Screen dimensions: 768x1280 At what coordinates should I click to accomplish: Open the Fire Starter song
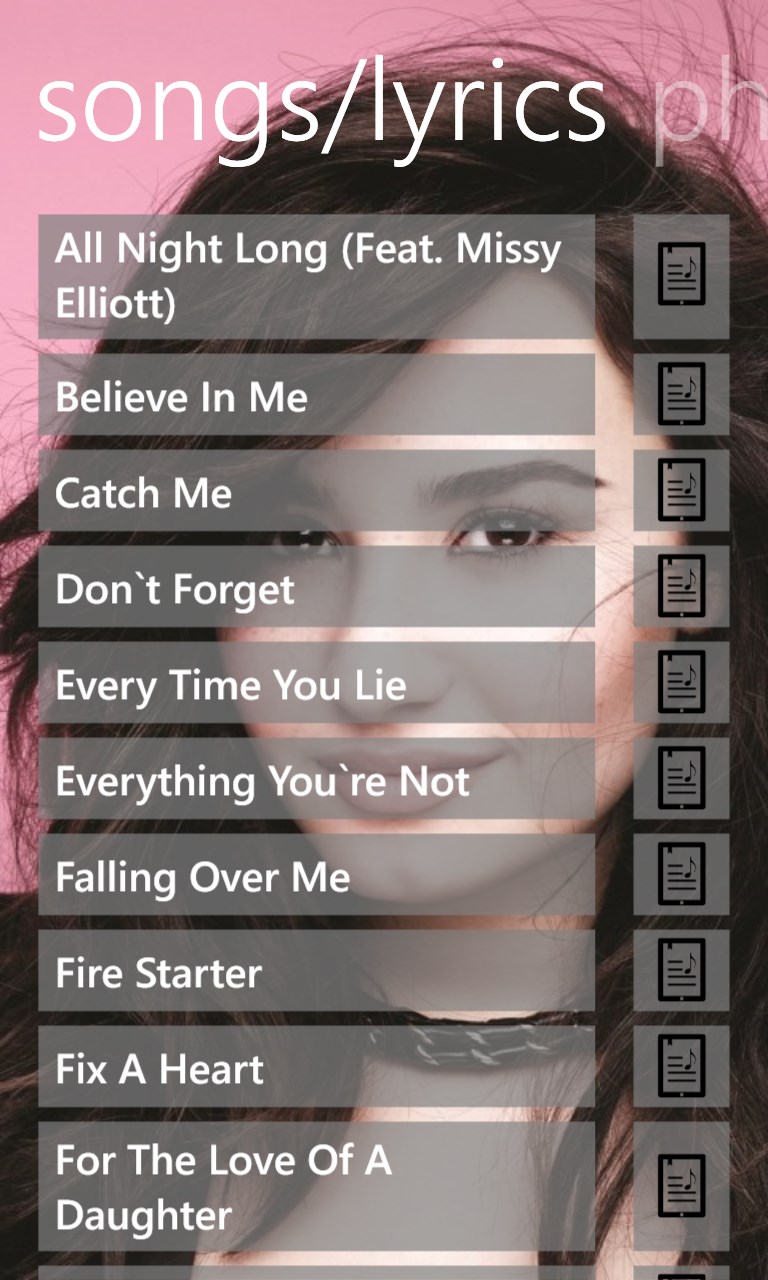(316, 972)
